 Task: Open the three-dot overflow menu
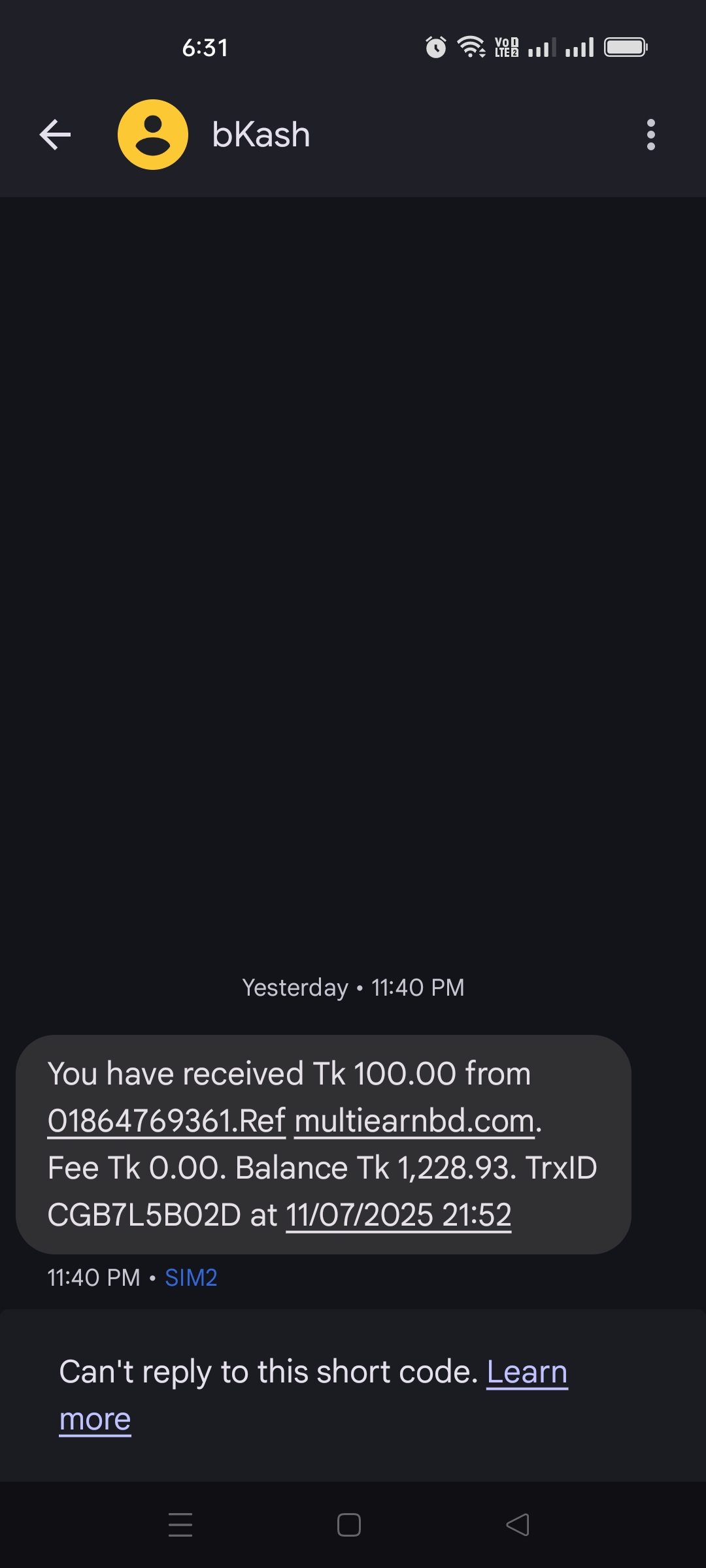coord(650,135)
